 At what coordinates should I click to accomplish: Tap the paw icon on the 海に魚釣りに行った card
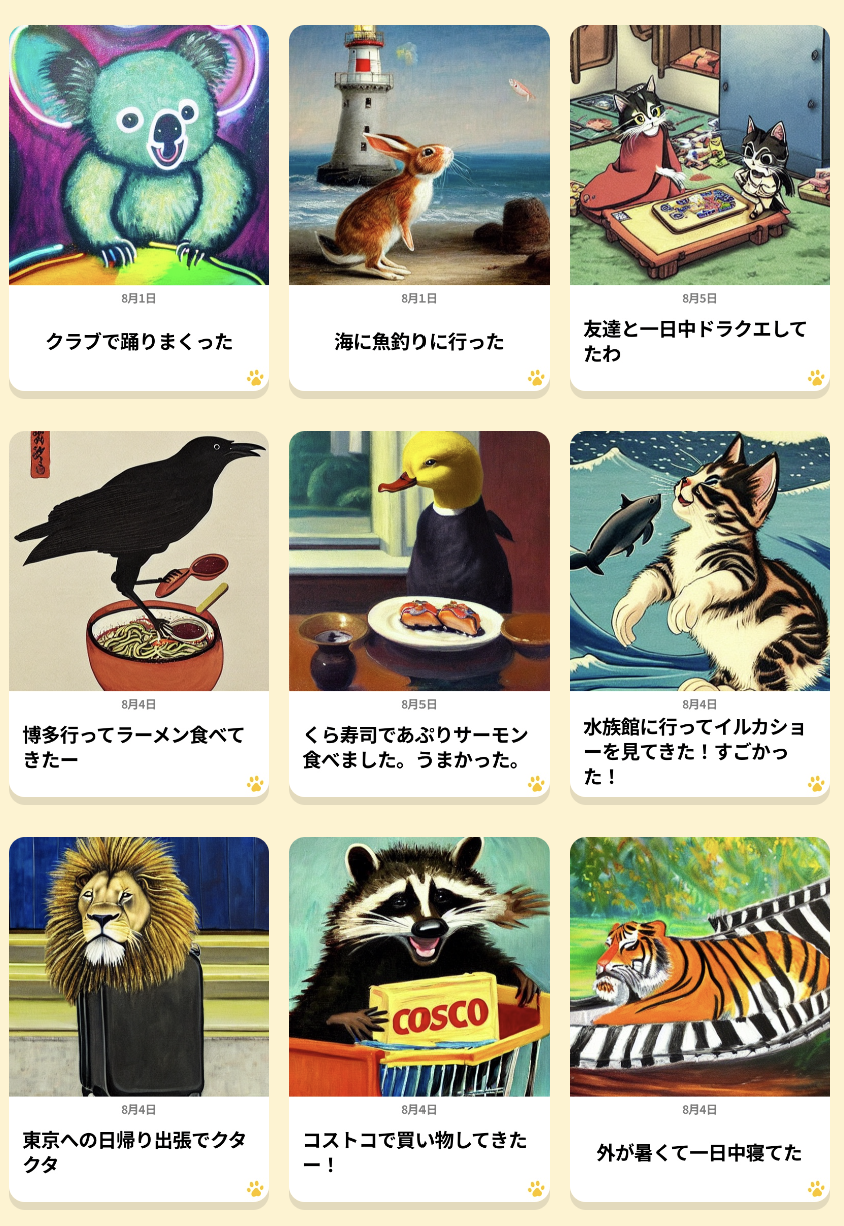point(536,378)
